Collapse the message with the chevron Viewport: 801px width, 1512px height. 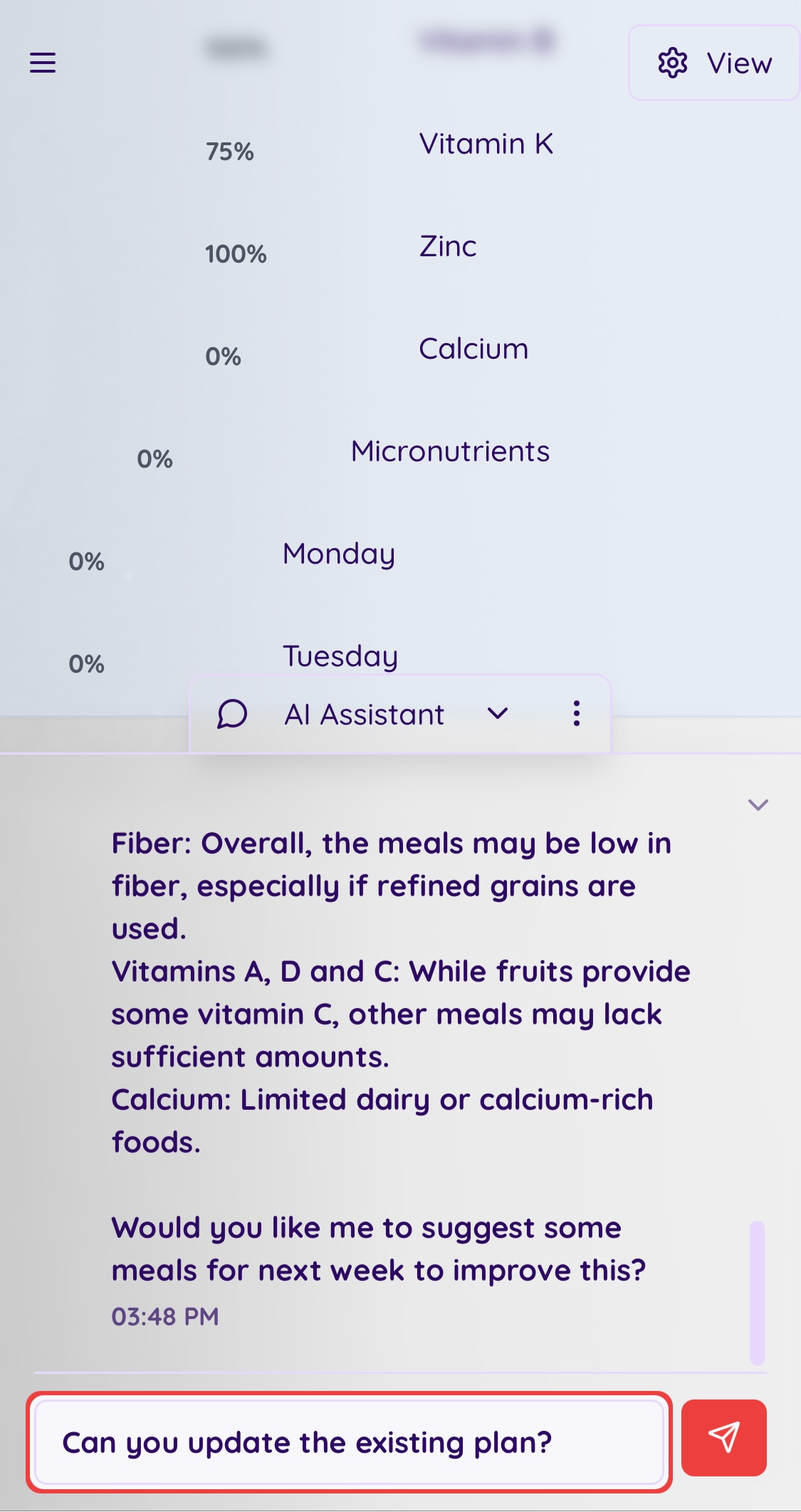click(758, 804)
